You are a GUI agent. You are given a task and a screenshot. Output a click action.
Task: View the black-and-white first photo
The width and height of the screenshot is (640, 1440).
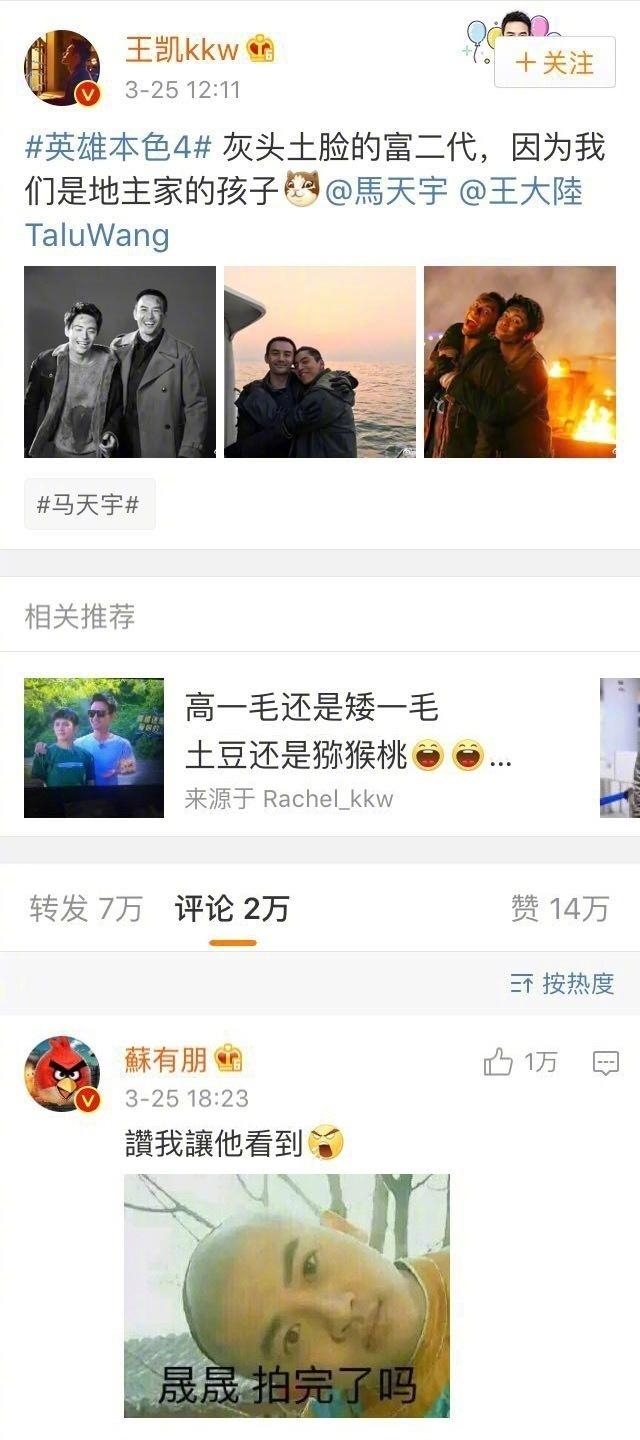[x=120, y=362]
